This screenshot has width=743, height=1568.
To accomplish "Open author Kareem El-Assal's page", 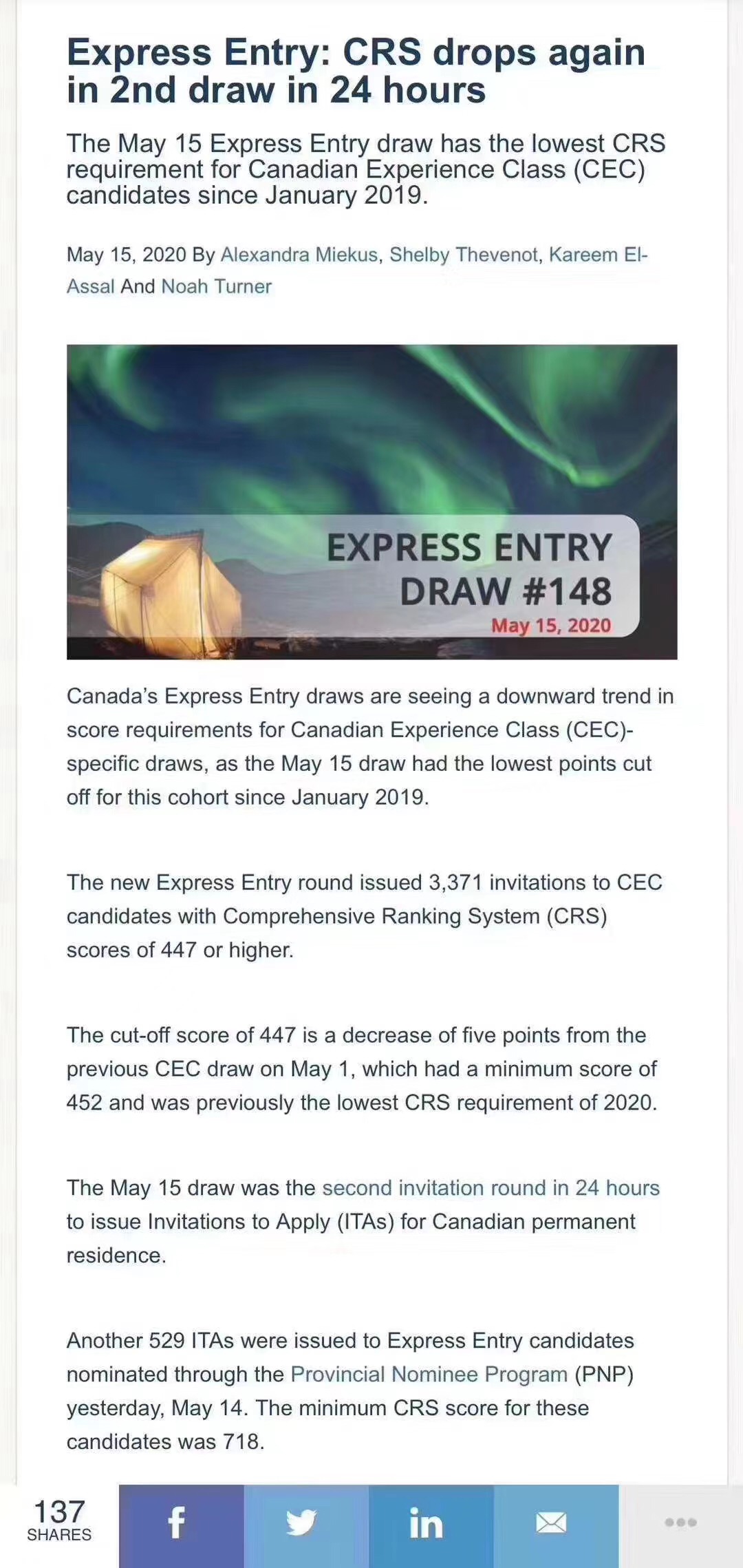I will [x=597, y=255].
